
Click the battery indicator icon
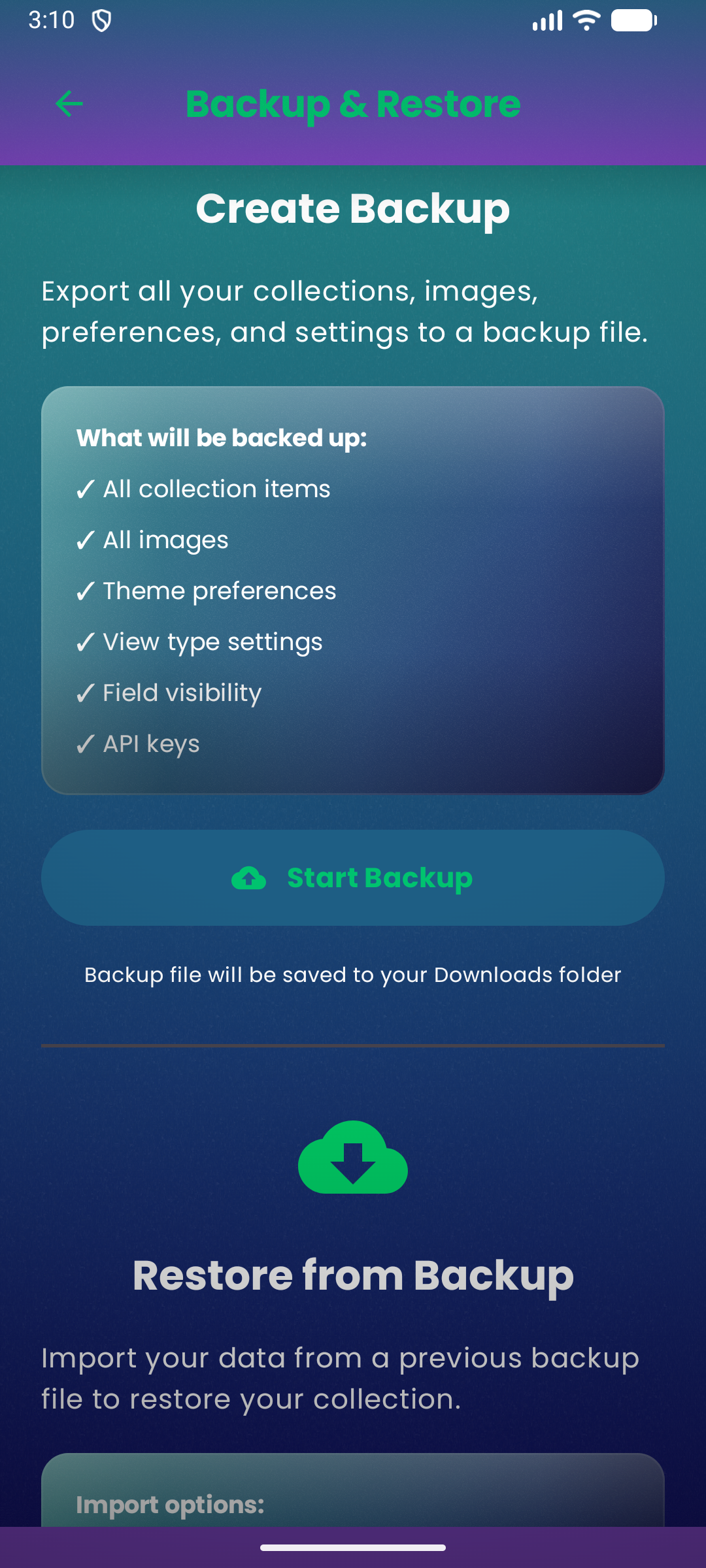(x=632, y=21)
